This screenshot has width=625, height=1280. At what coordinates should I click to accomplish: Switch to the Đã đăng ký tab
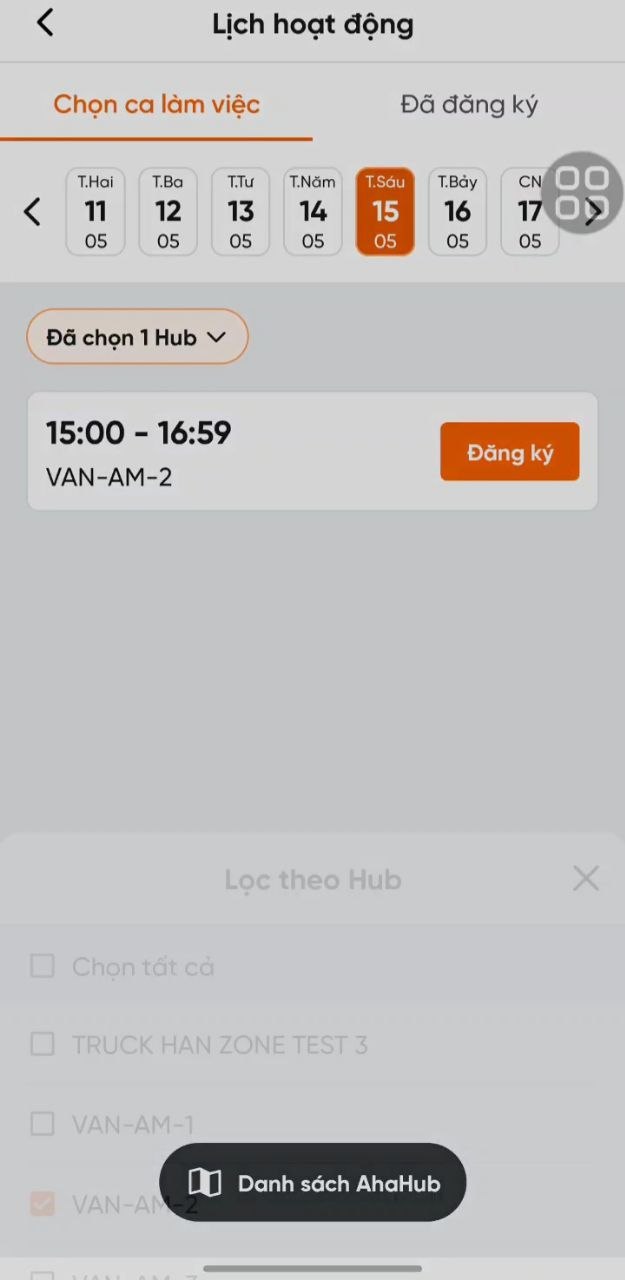tap(469, 104)
